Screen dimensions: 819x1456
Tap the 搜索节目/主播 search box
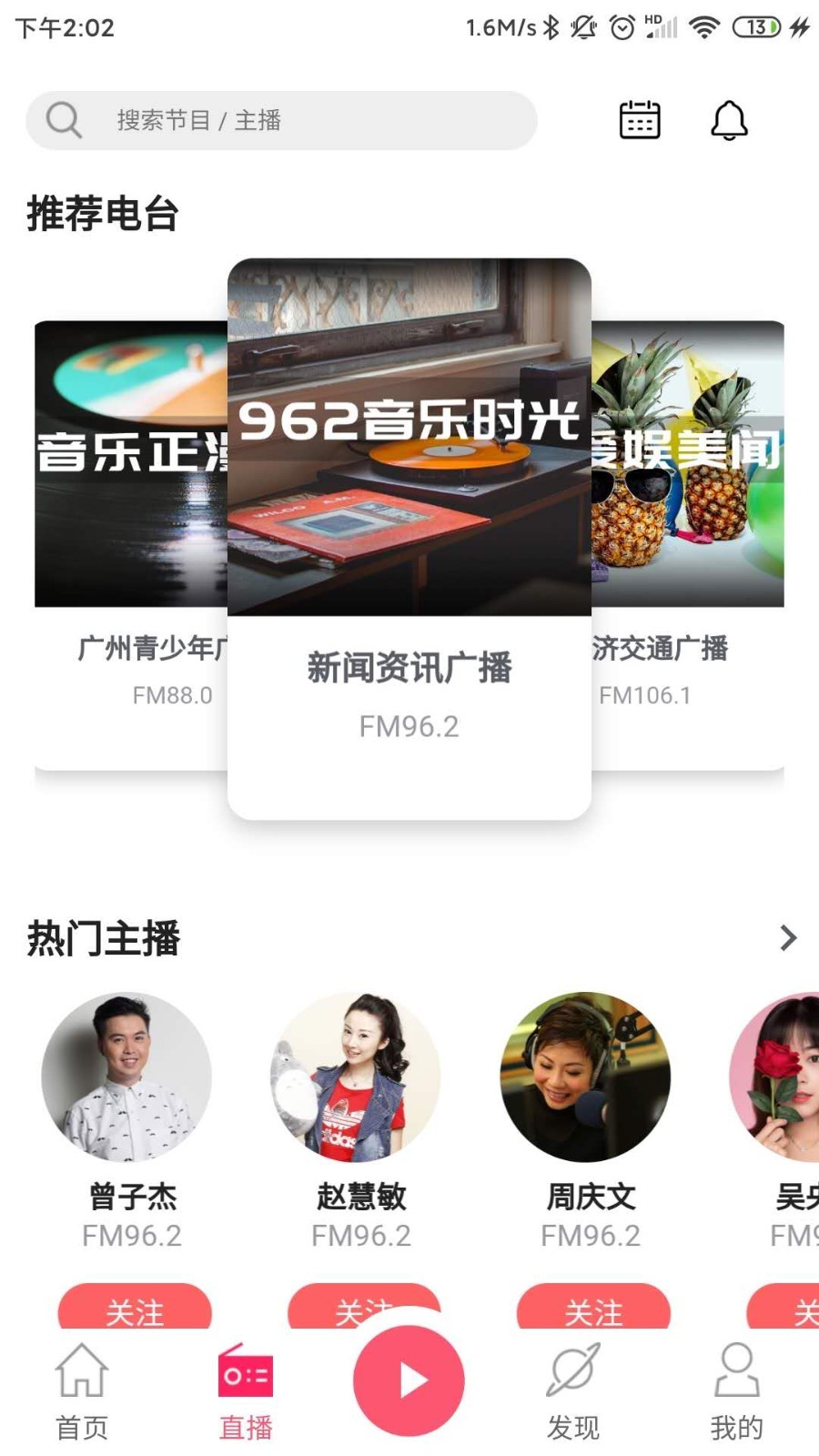tap(280, 120)
